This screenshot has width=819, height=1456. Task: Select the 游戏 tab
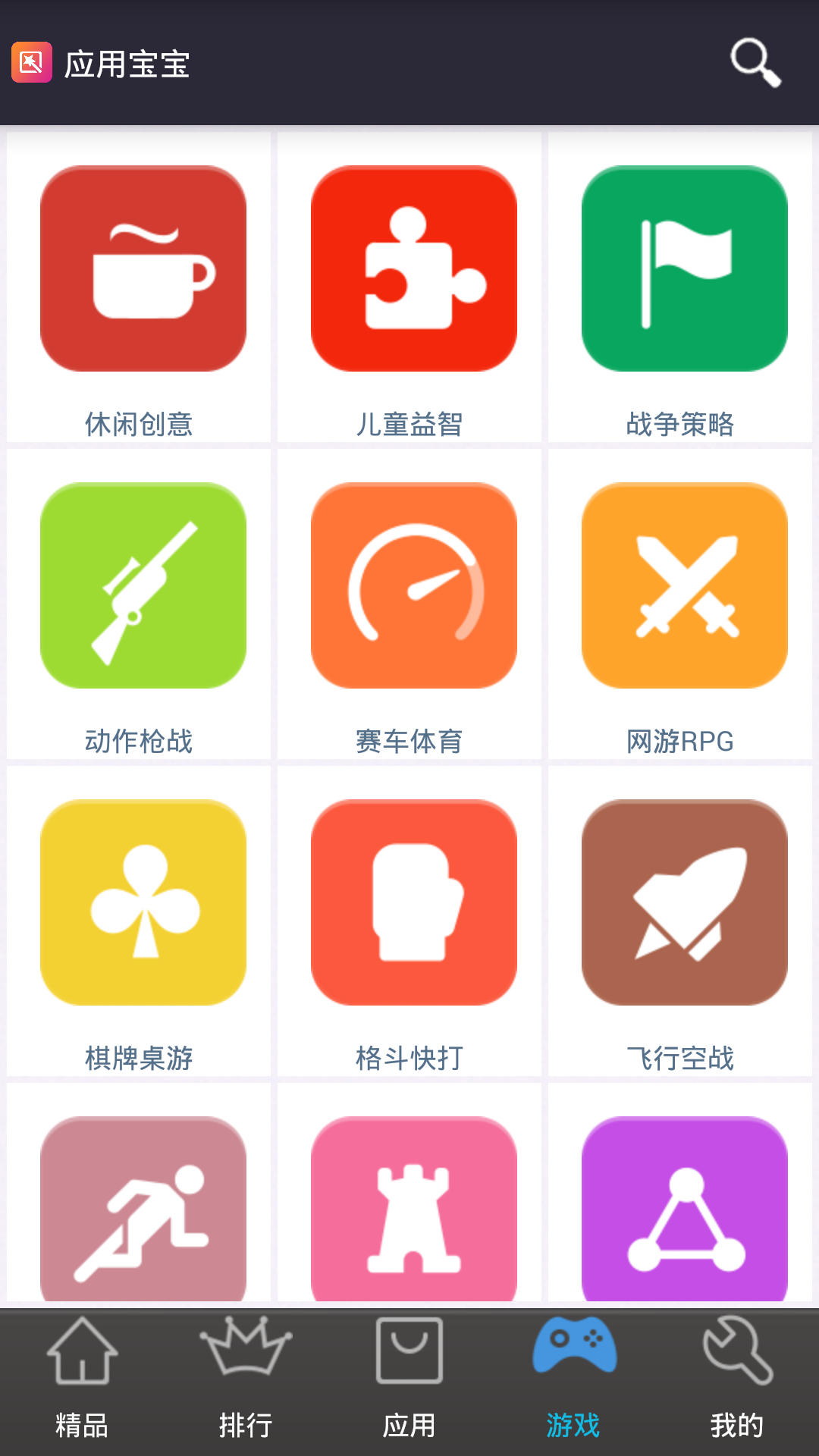pos(573,1382)
